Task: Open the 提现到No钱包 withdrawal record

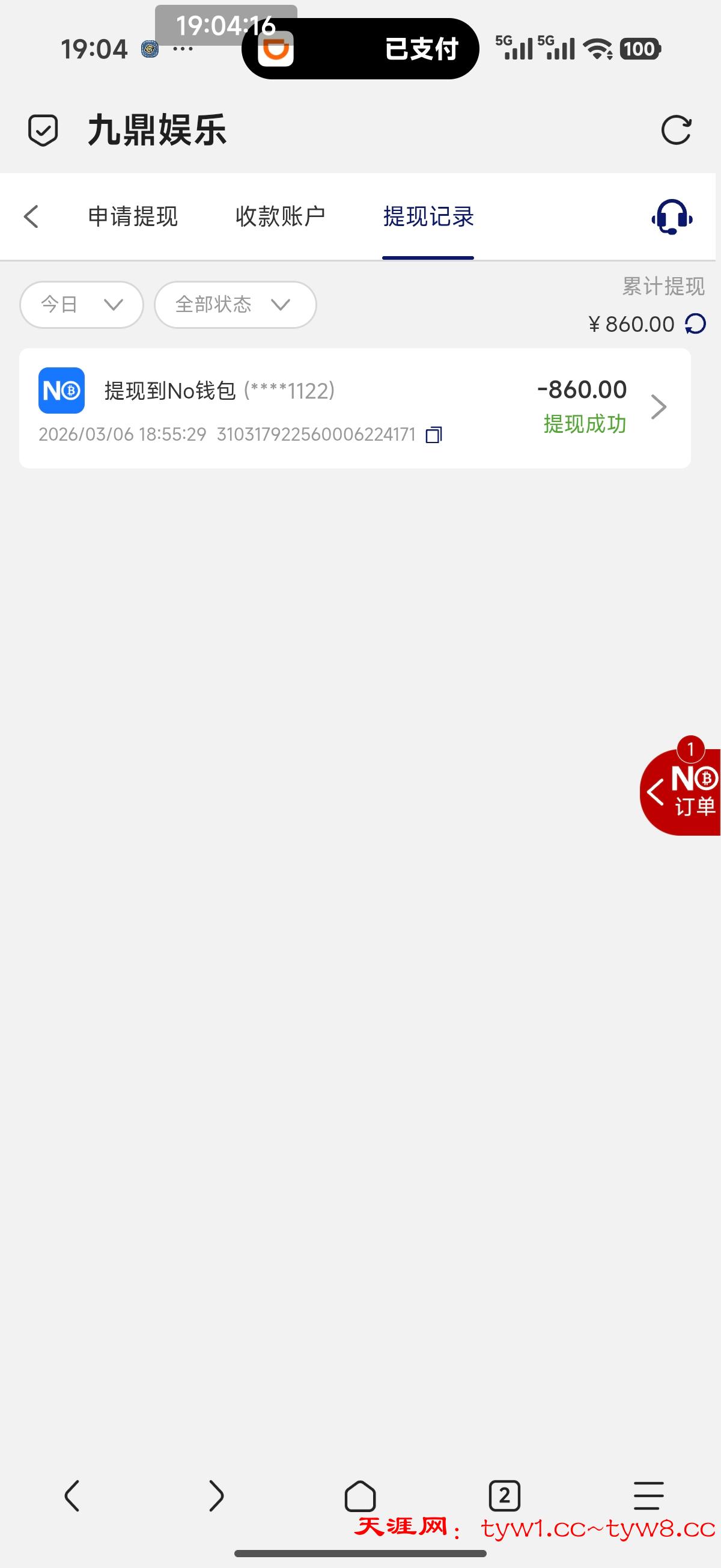Action: tap(354, 408)
